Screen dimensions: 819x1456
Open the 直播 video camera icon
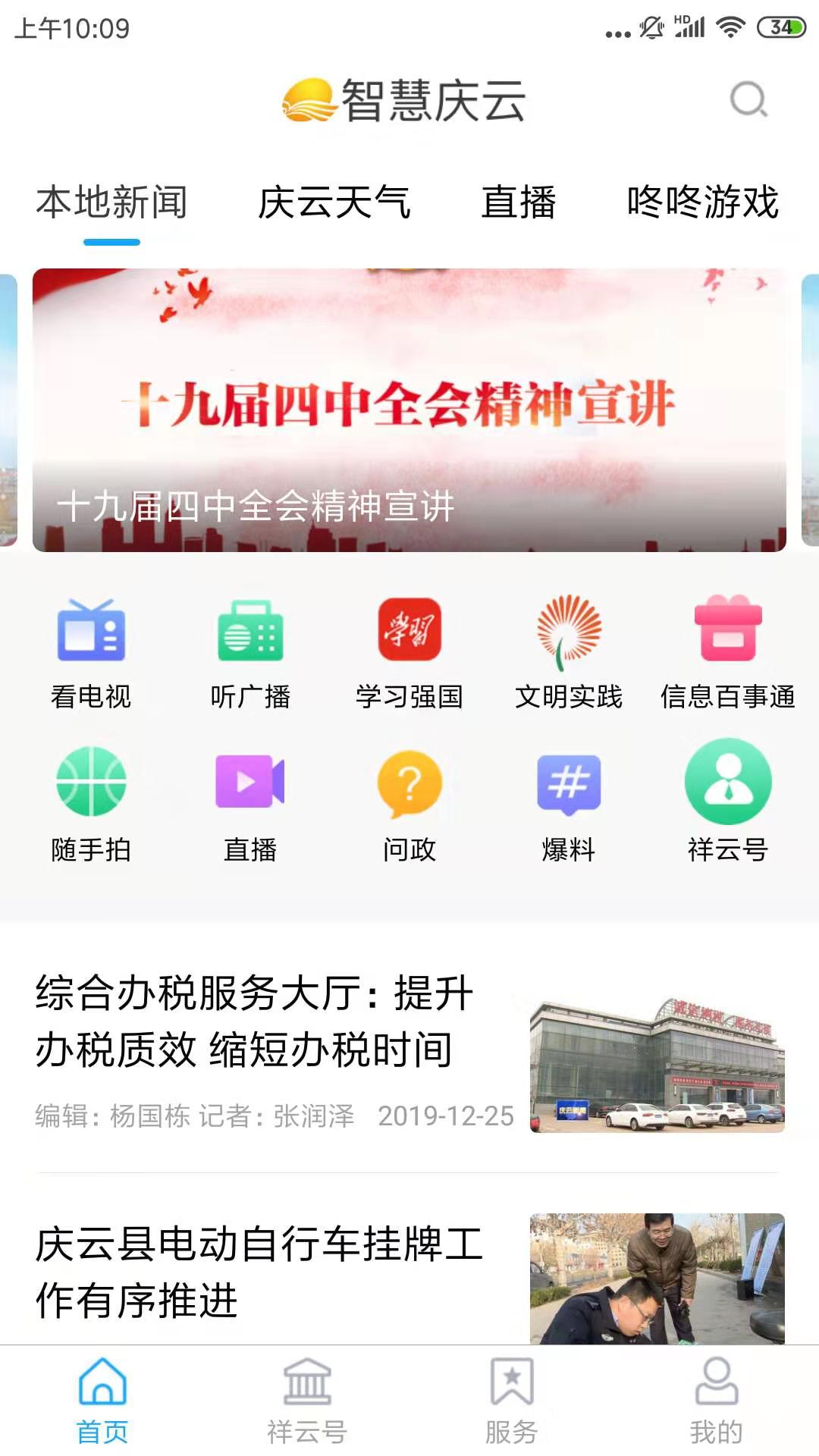tap(251, 804)
